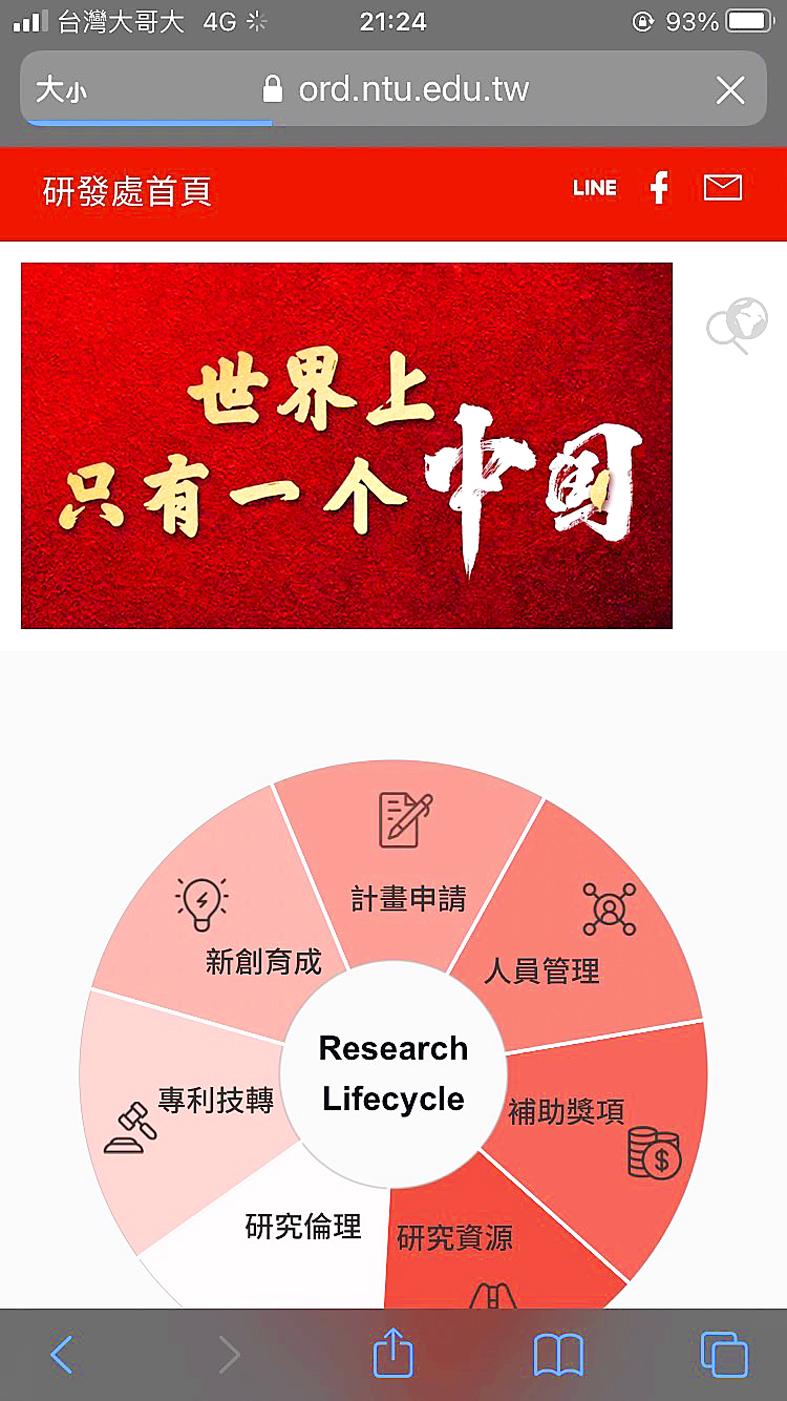Go to 研發處首頁 home link

[x=127, y=191]
